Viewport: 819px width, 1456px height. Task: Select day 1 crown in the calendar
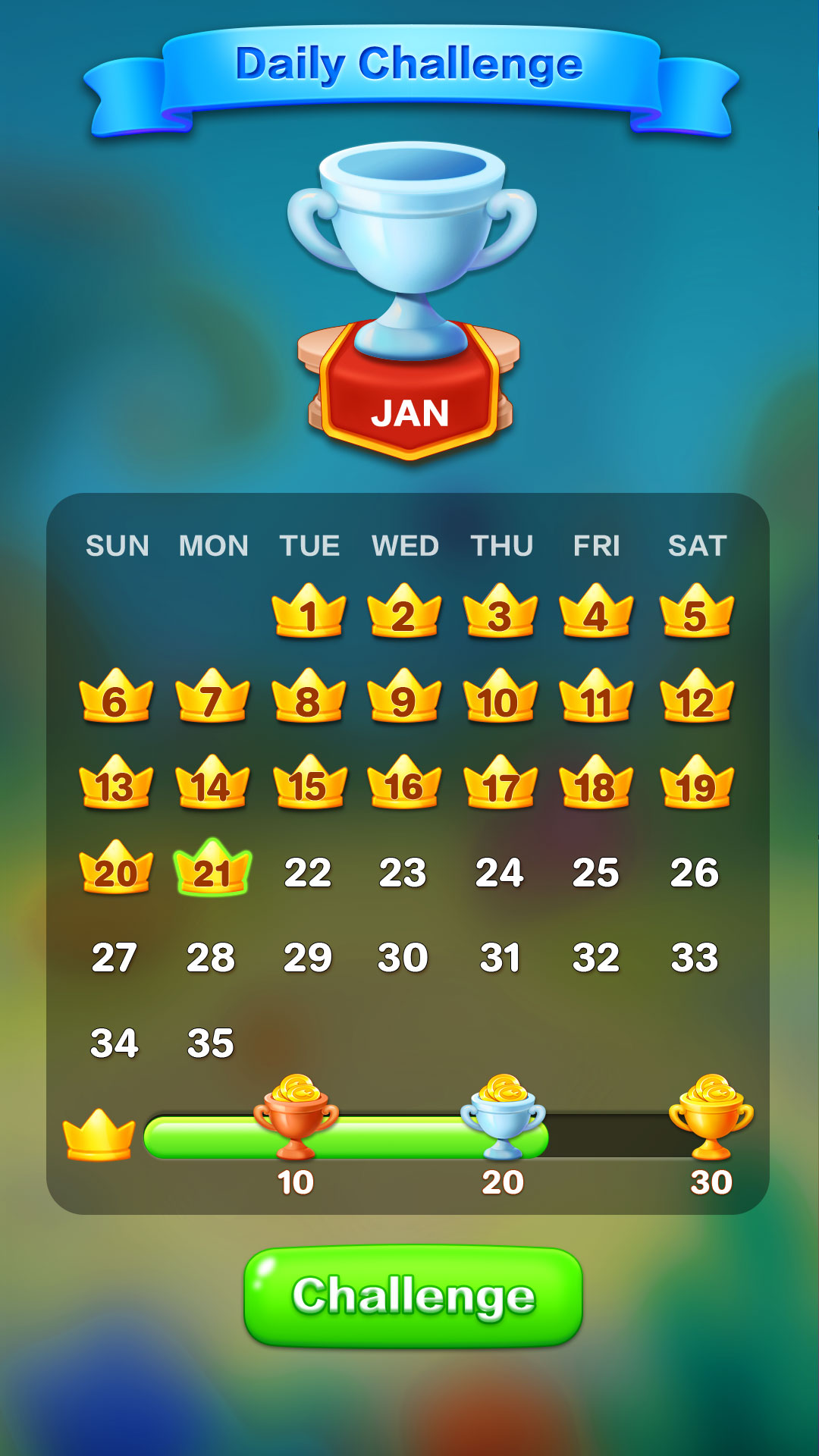309,612
